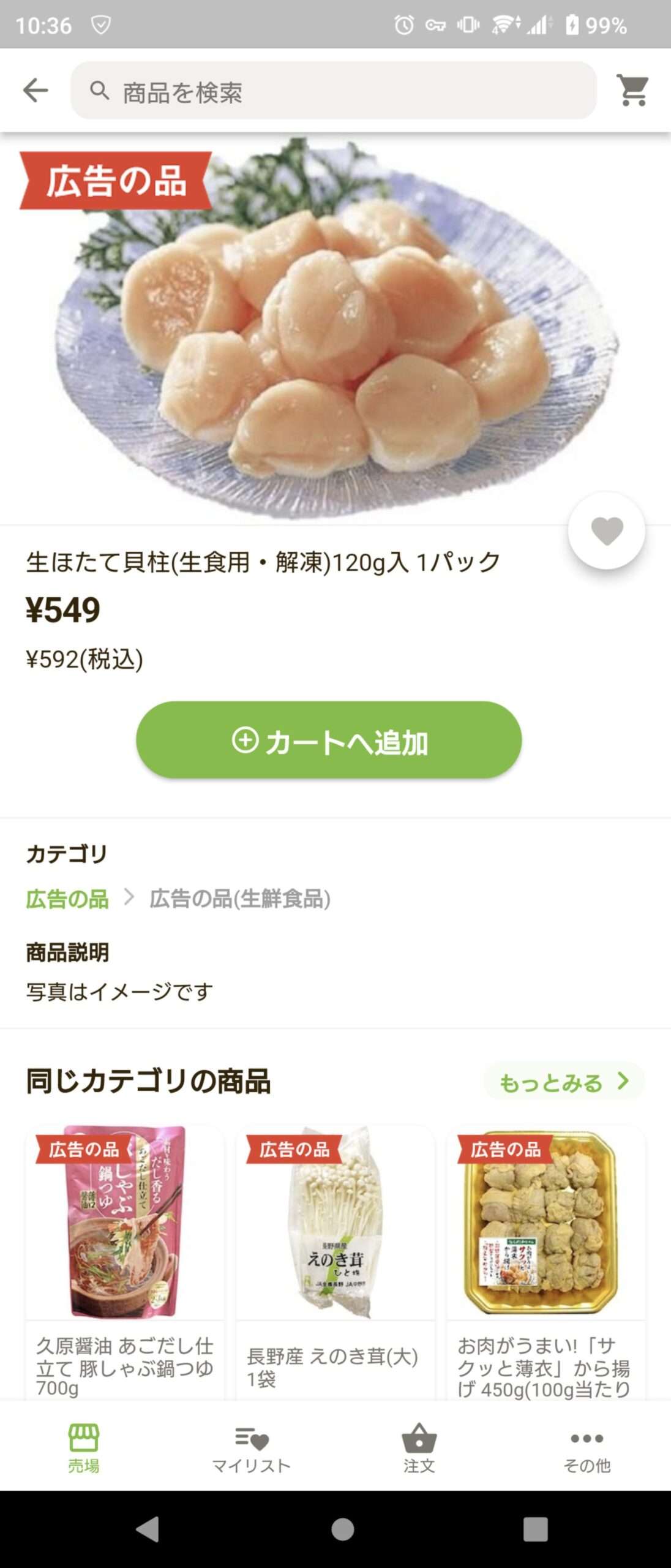
Task: Open the 広告の品 category link
Action: (x=67, y=899)
